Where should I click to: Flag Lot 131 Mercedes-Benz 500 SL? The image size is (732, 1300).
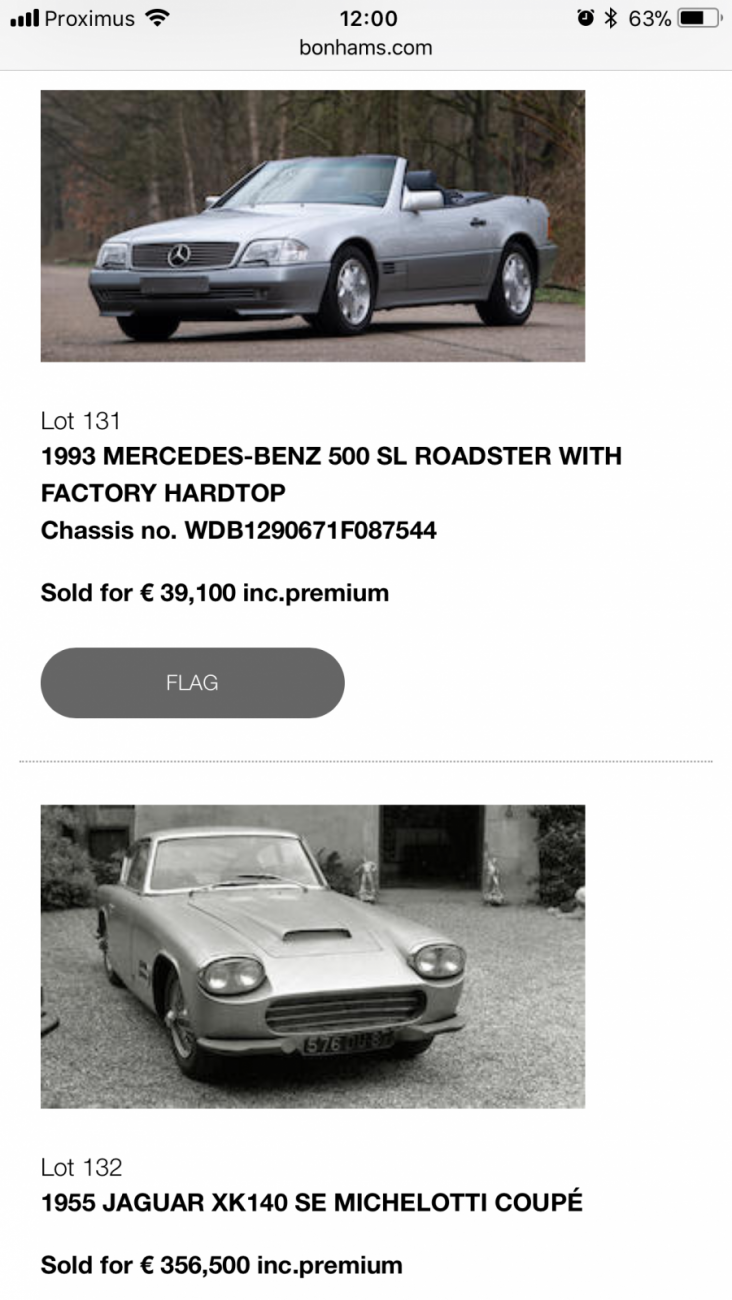point(192,683)
